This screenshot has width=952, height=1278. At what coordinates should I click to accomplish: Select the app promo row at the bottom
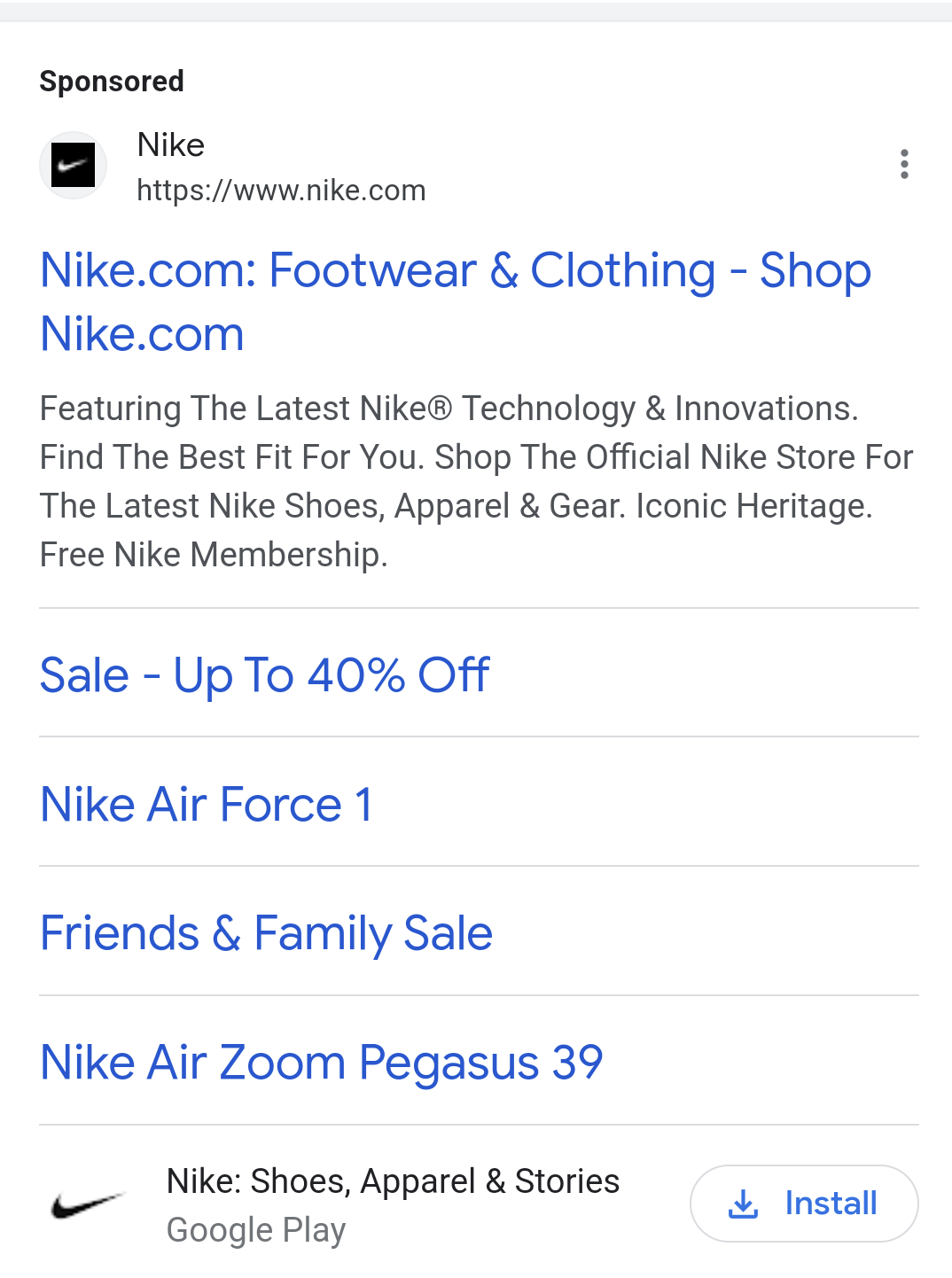[476, 1204]
